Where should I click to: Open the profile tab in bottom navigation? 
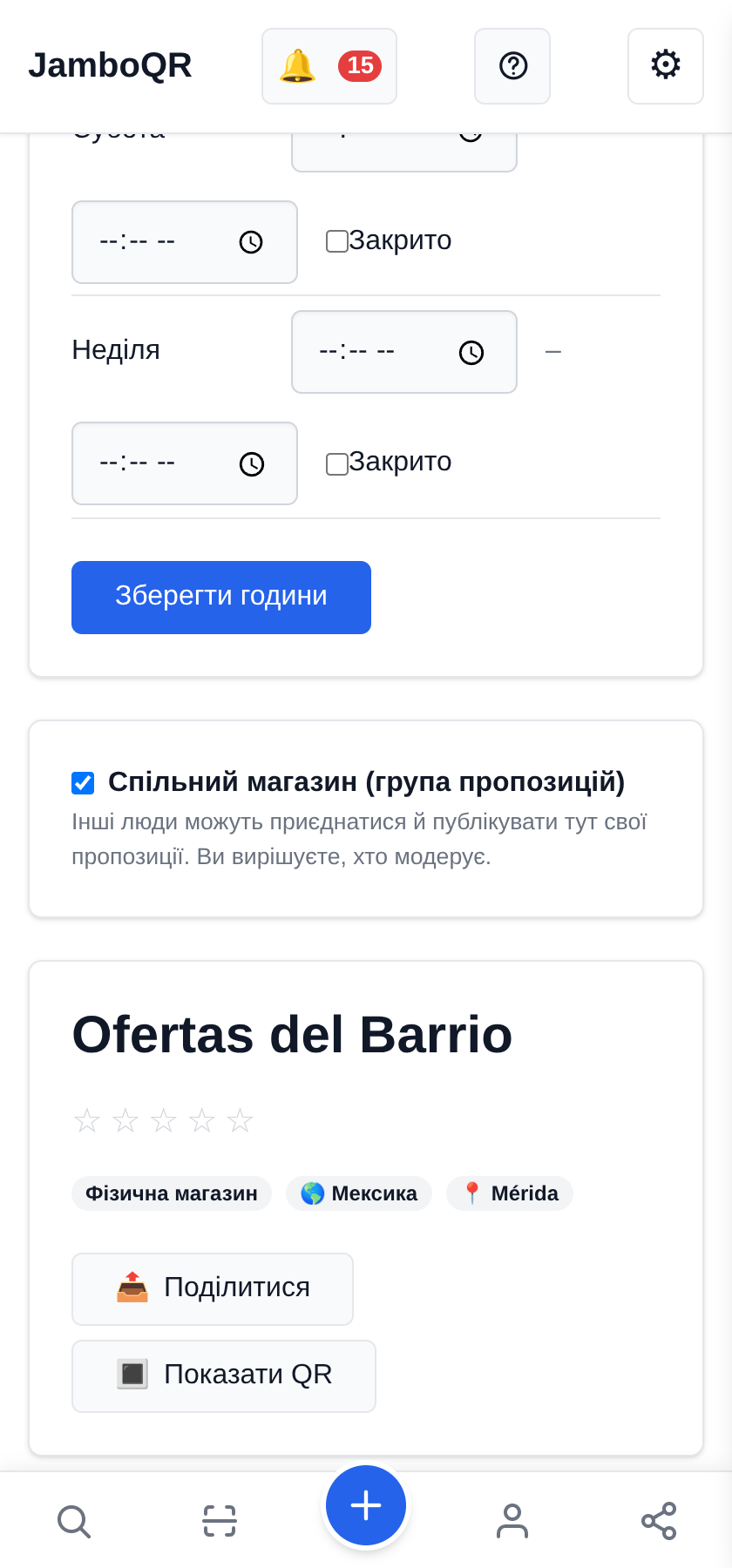[512, 1521]
